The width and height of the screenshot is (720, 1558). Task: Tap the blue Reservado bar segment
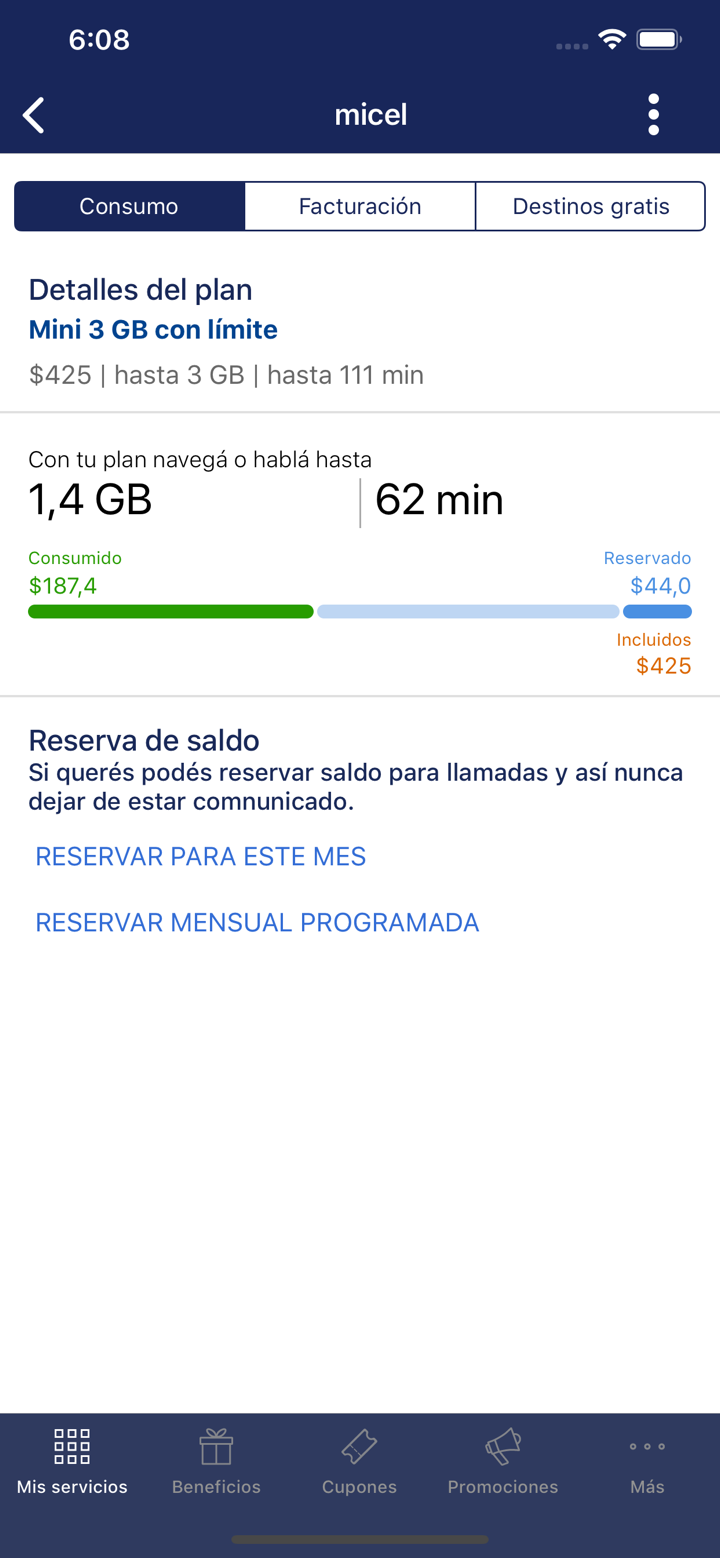(657, 611)
